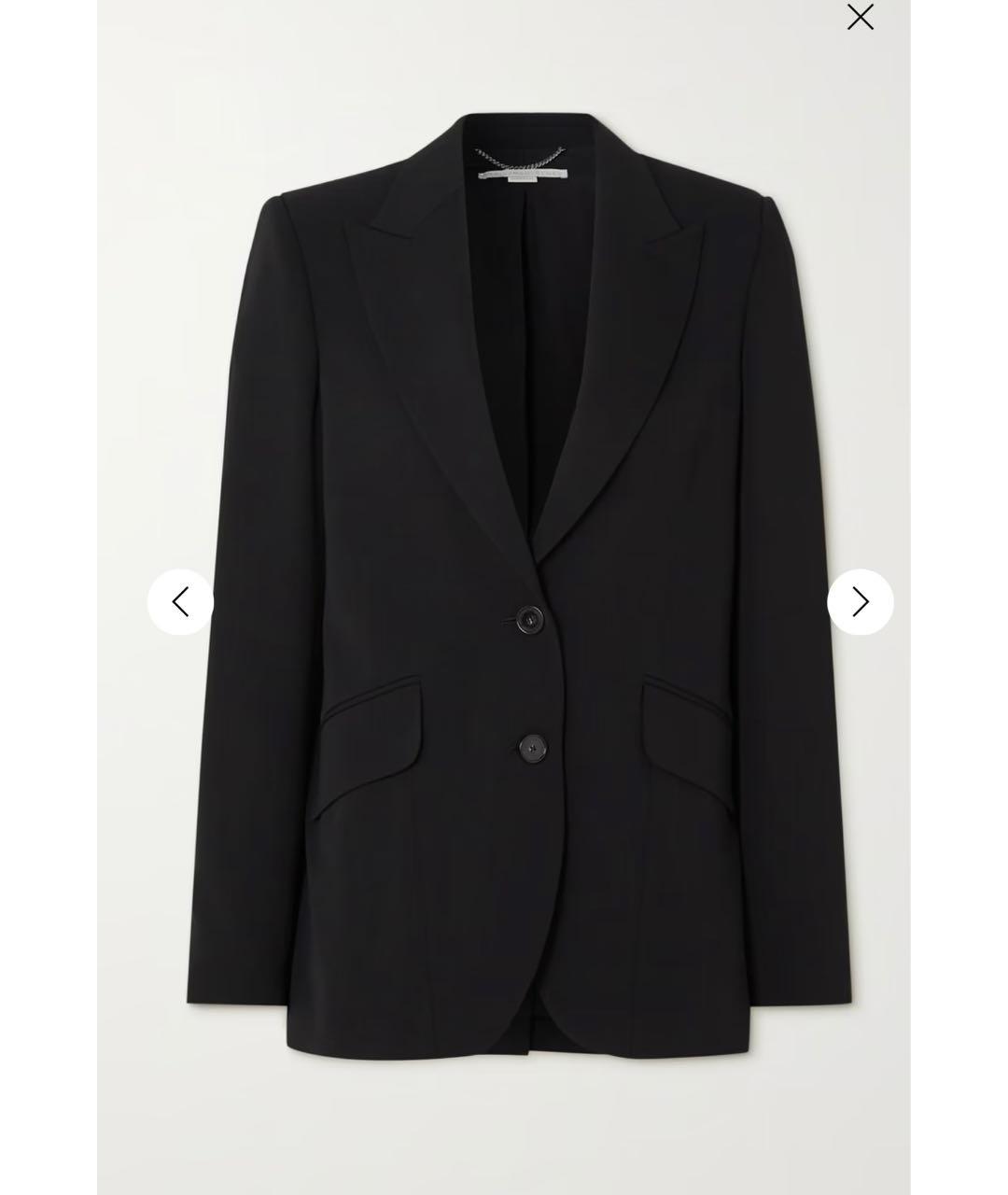Close the product image viewer
Screen dimensions: 1008x1195
click(860, 17)
